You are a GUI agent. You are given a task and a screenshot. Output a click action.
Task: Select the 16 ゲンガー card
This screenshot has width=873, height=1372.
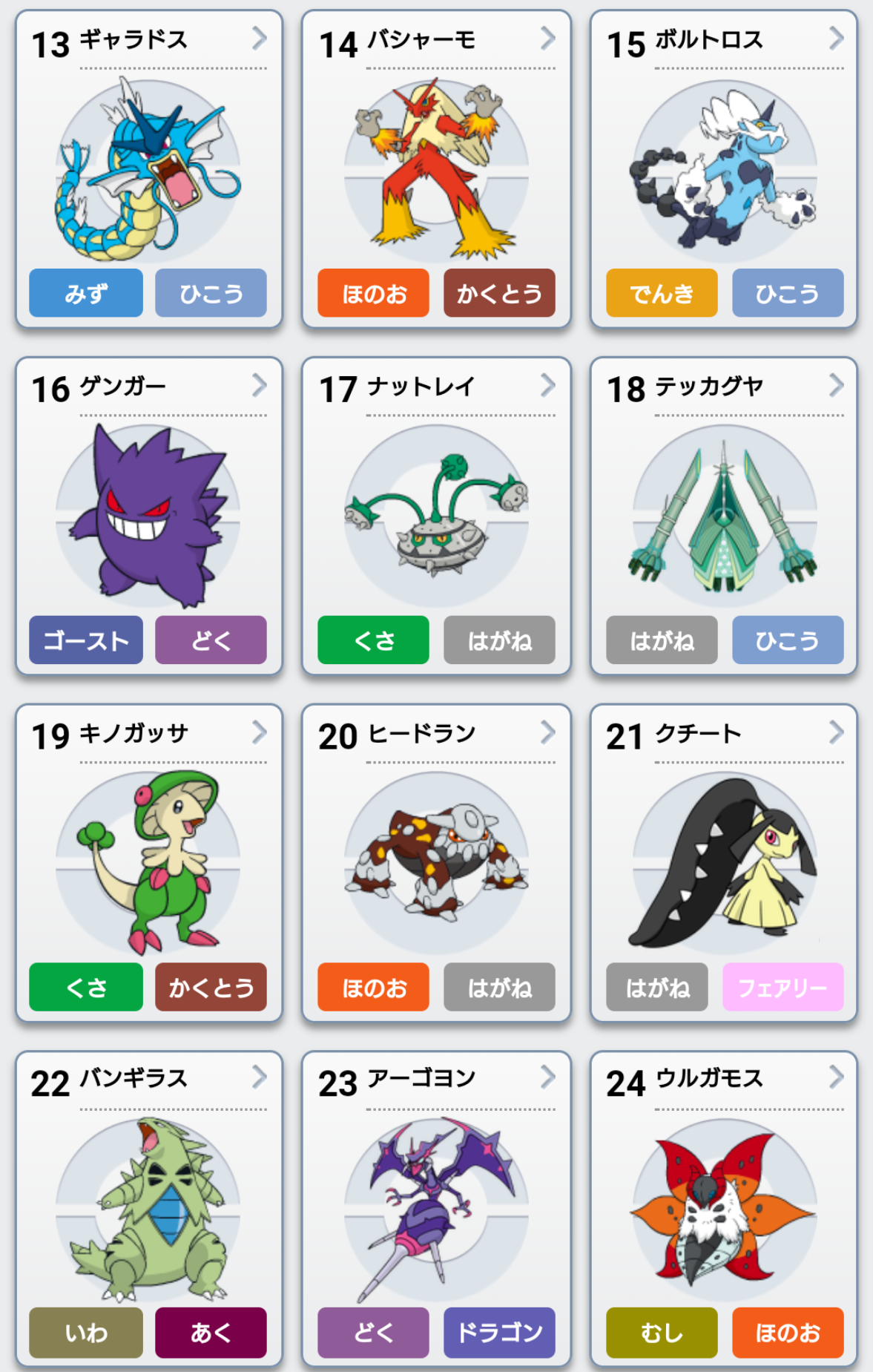point(148,516)
